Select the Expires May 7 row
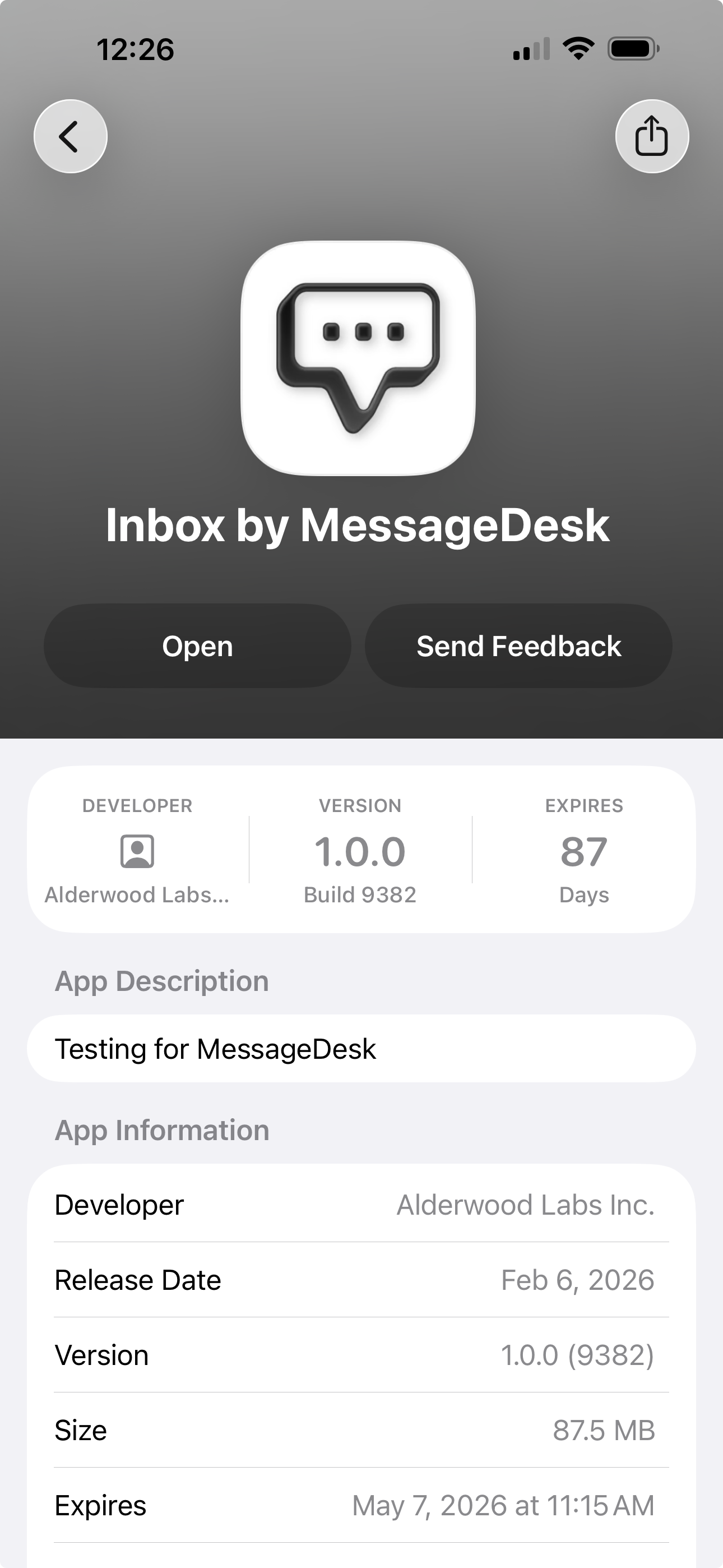723x1568 pixels. click(361, 1505)
